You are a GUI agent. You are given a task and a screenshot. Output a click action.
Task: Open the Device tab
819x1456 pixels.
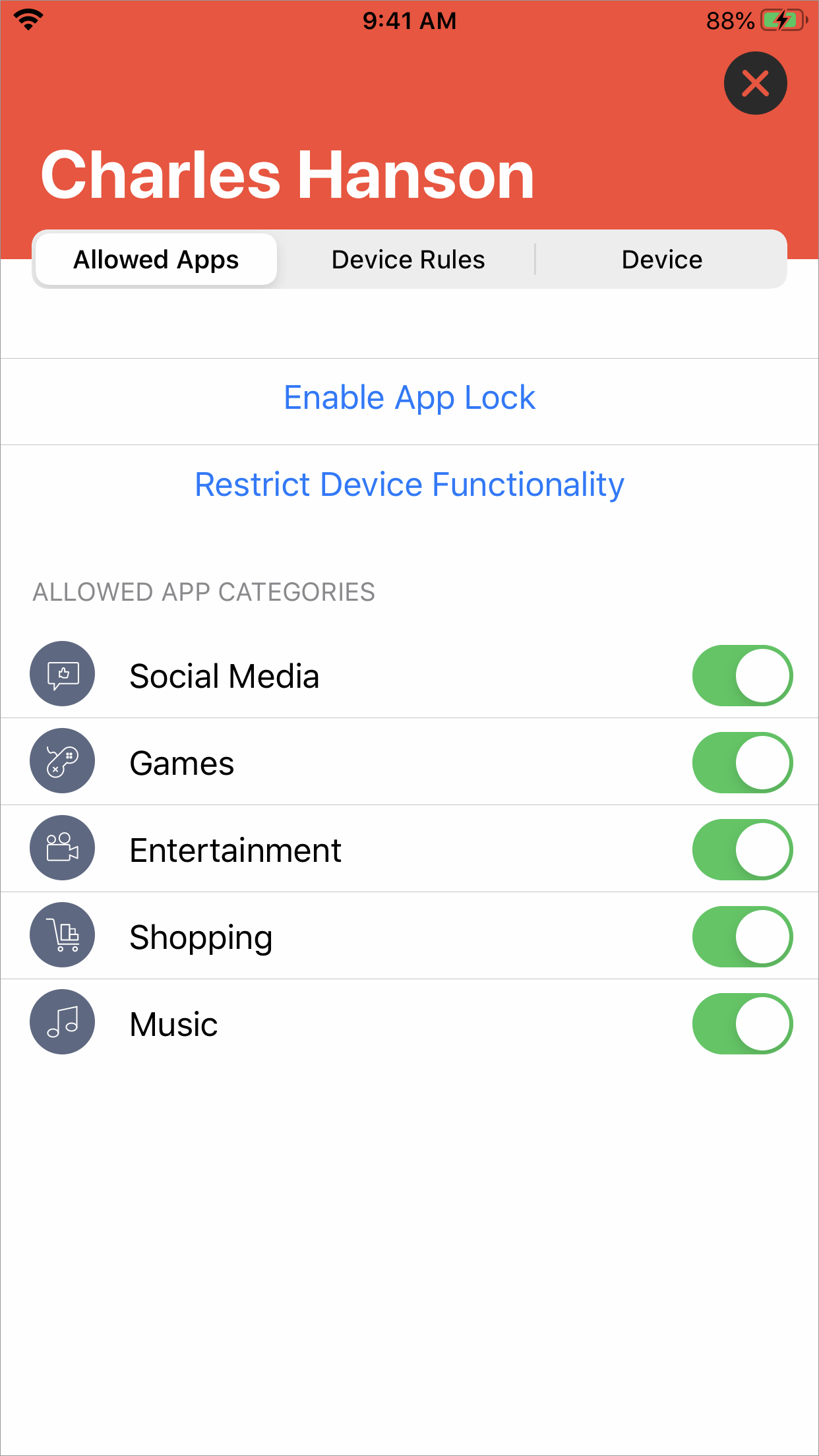coord(661,259)
